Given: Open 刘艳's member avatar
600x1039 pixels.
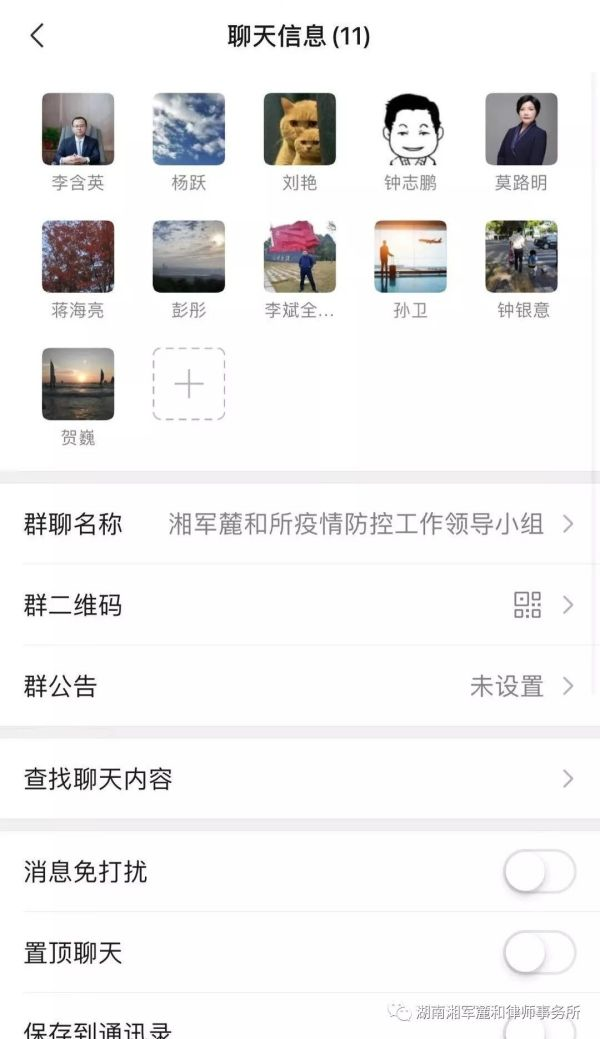Looking at the screenshot, I should click(x=299, y=130).
